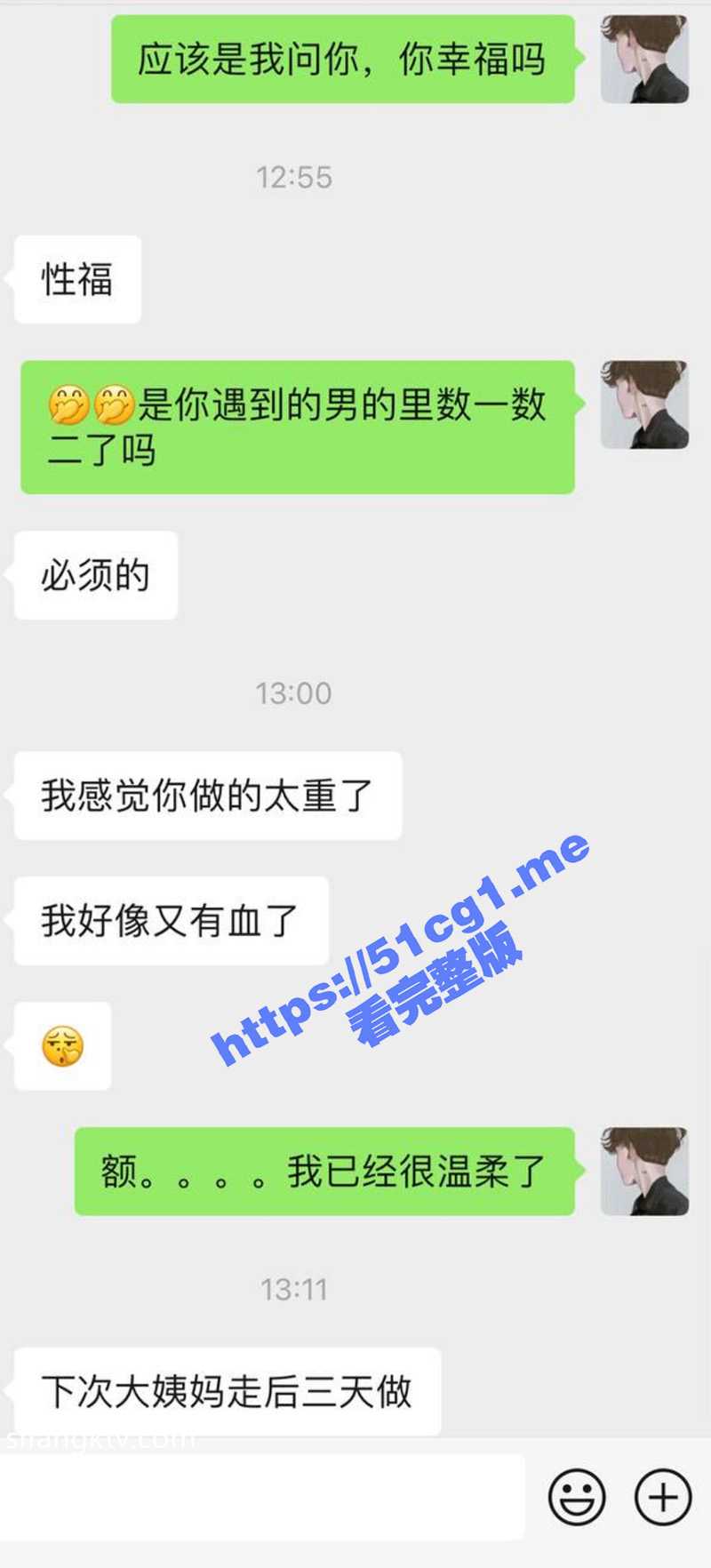Open the plus attachment menu
This screenshot has height=1568, width=711.
(x=662, y=1497)
